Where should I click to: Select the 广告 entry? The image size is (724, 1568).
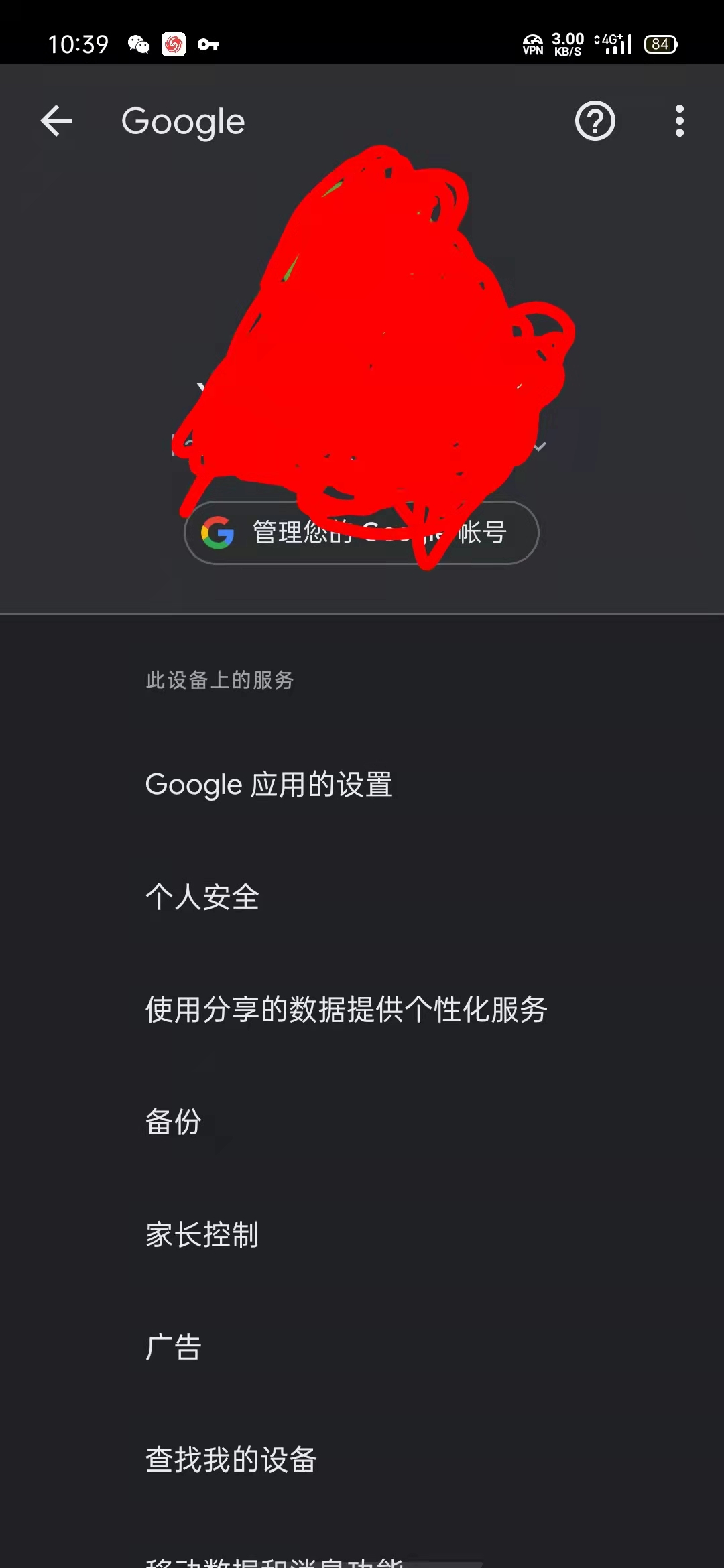[x=173, y=1348]
